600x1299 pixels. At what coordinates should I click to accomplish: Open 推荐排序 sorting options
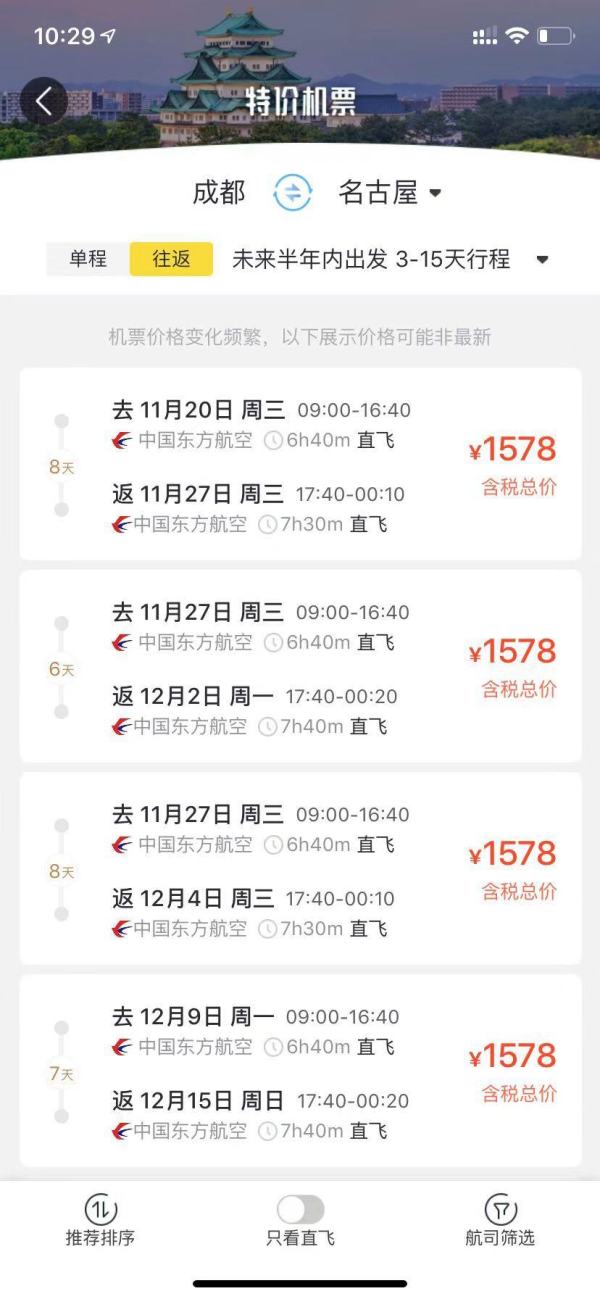pos(100,1220)
